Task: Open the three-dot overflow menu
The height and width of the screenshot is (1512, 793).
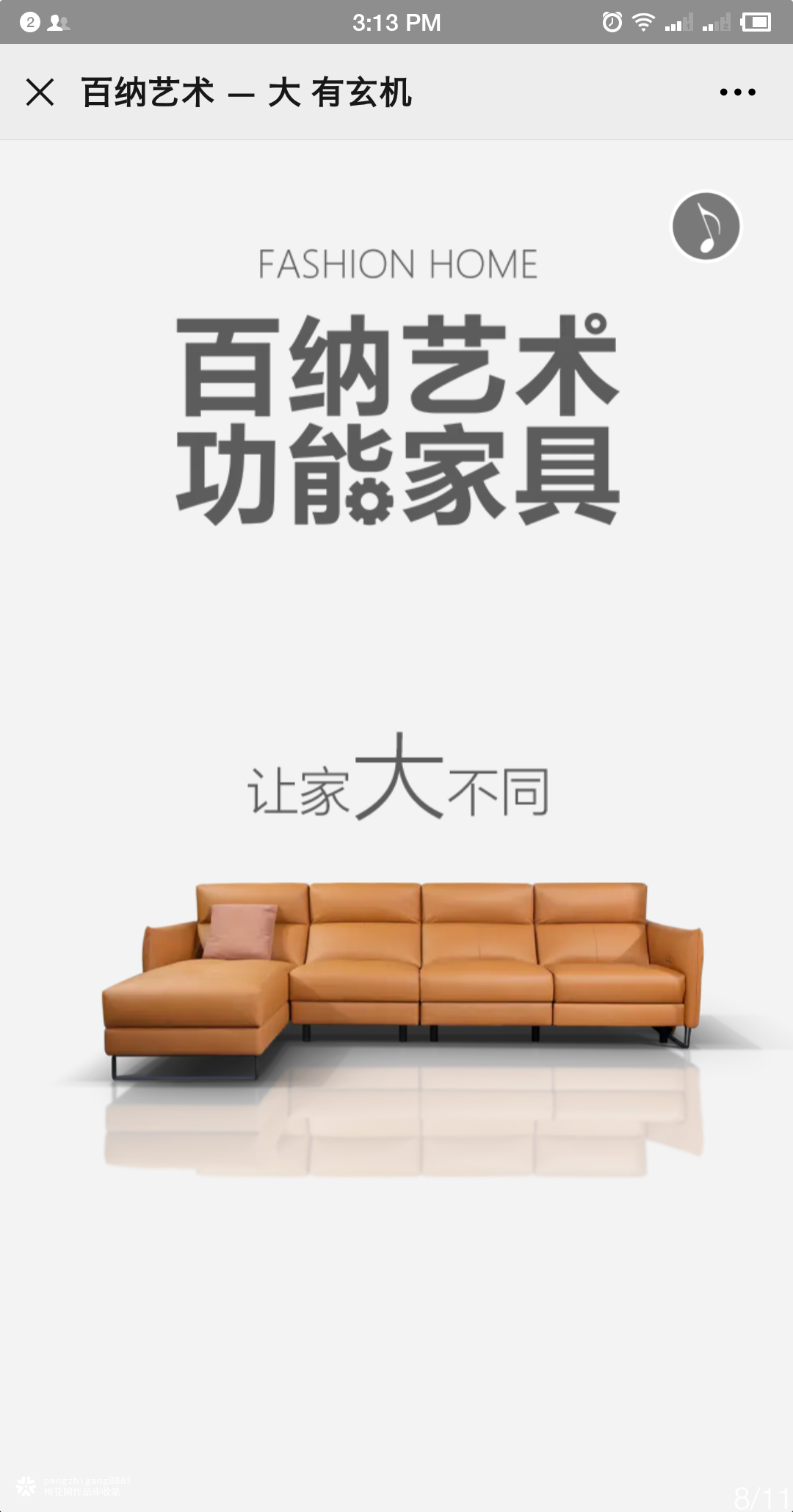Action: coord(737,92)
